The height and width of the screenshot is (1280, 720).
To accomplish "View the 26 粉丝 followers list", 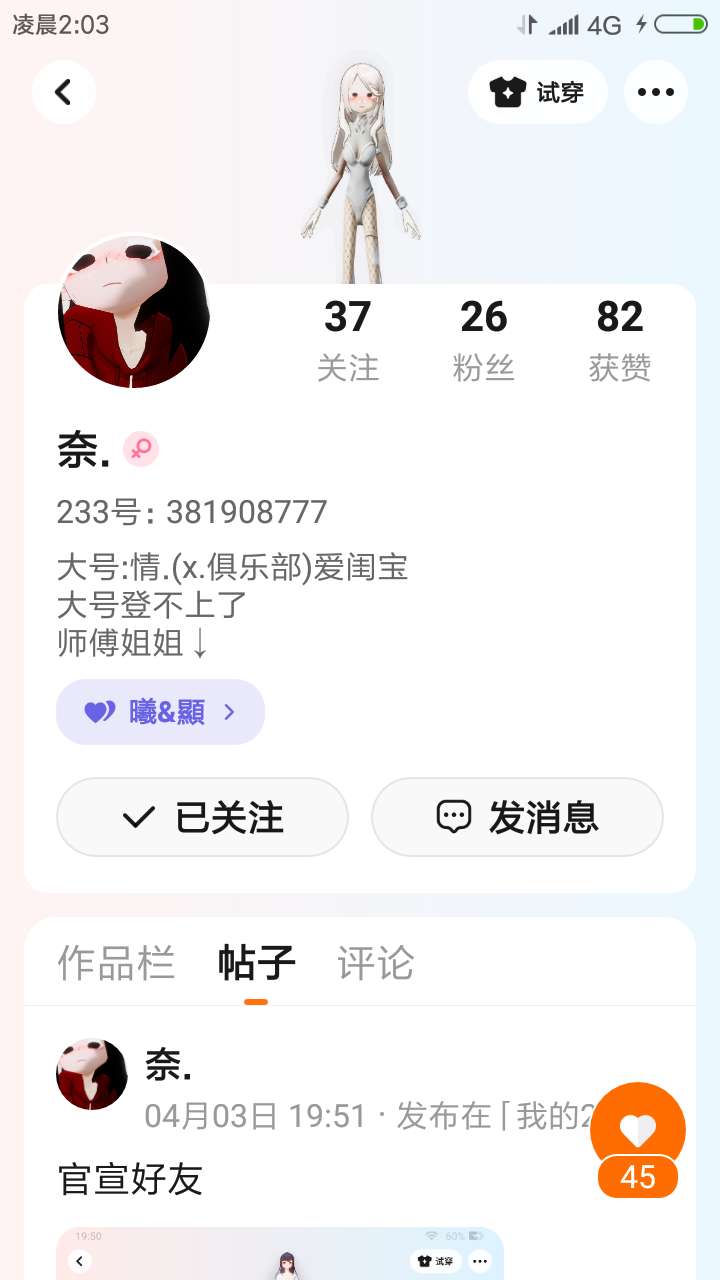I will pos(484,340).
